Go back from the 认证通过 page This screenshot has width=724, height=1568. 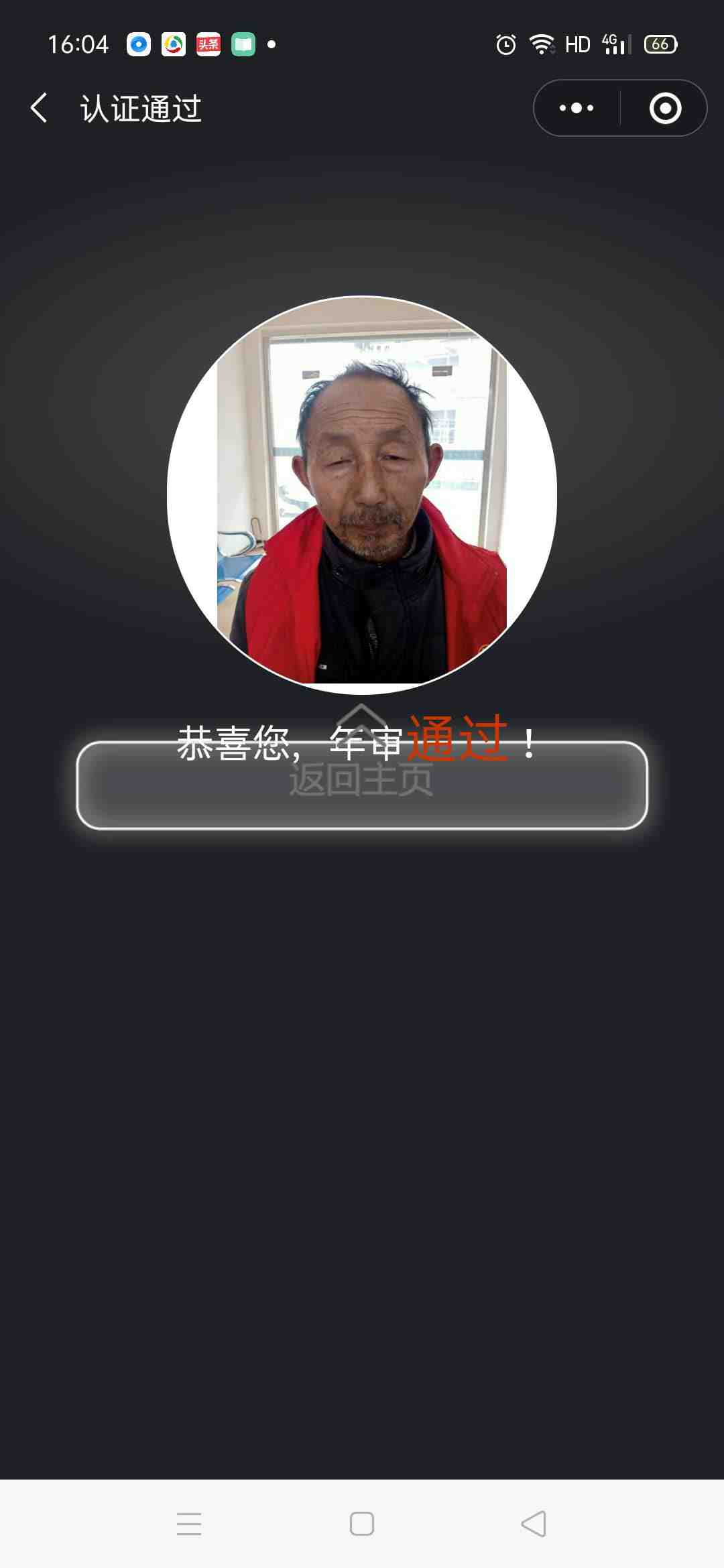(39, 108)
